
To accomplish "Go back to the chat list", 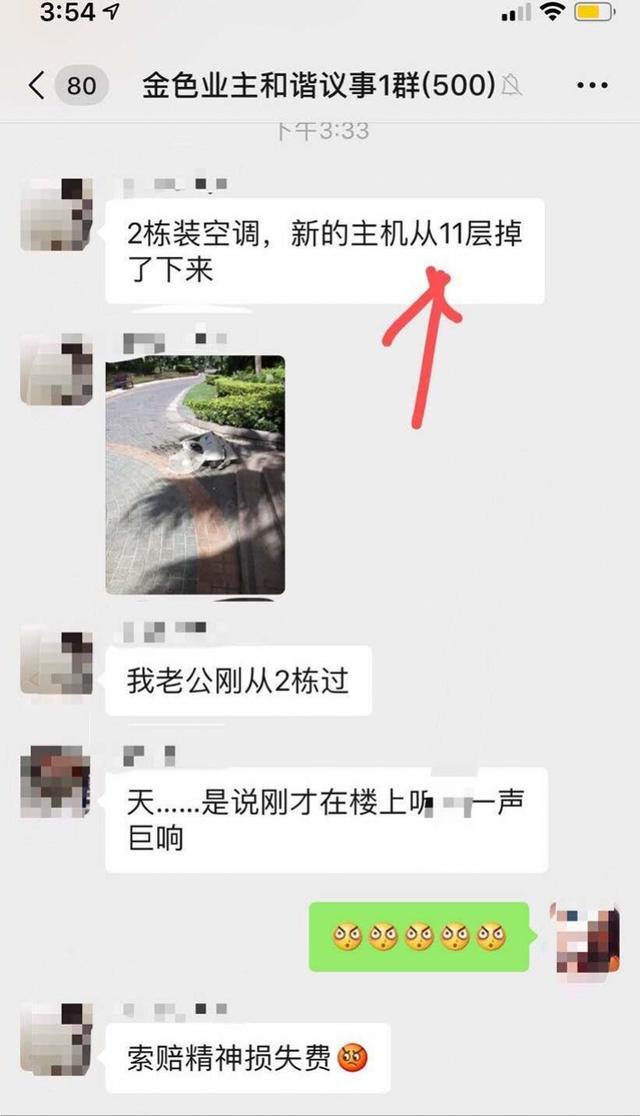I will pos(38,86).
